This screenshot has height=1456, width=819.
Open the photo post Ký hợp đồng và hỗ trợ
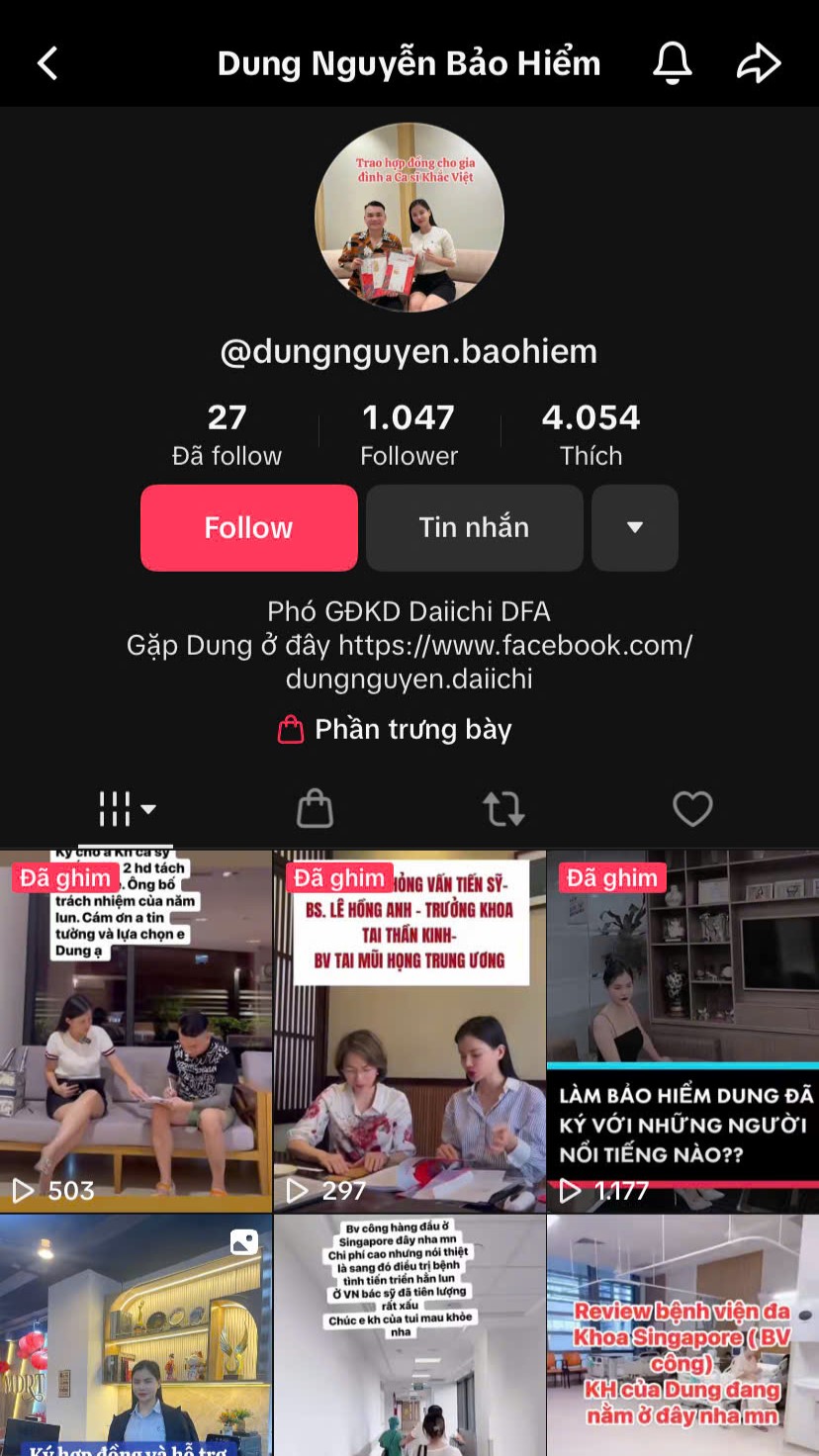(x=136, y=1335)
